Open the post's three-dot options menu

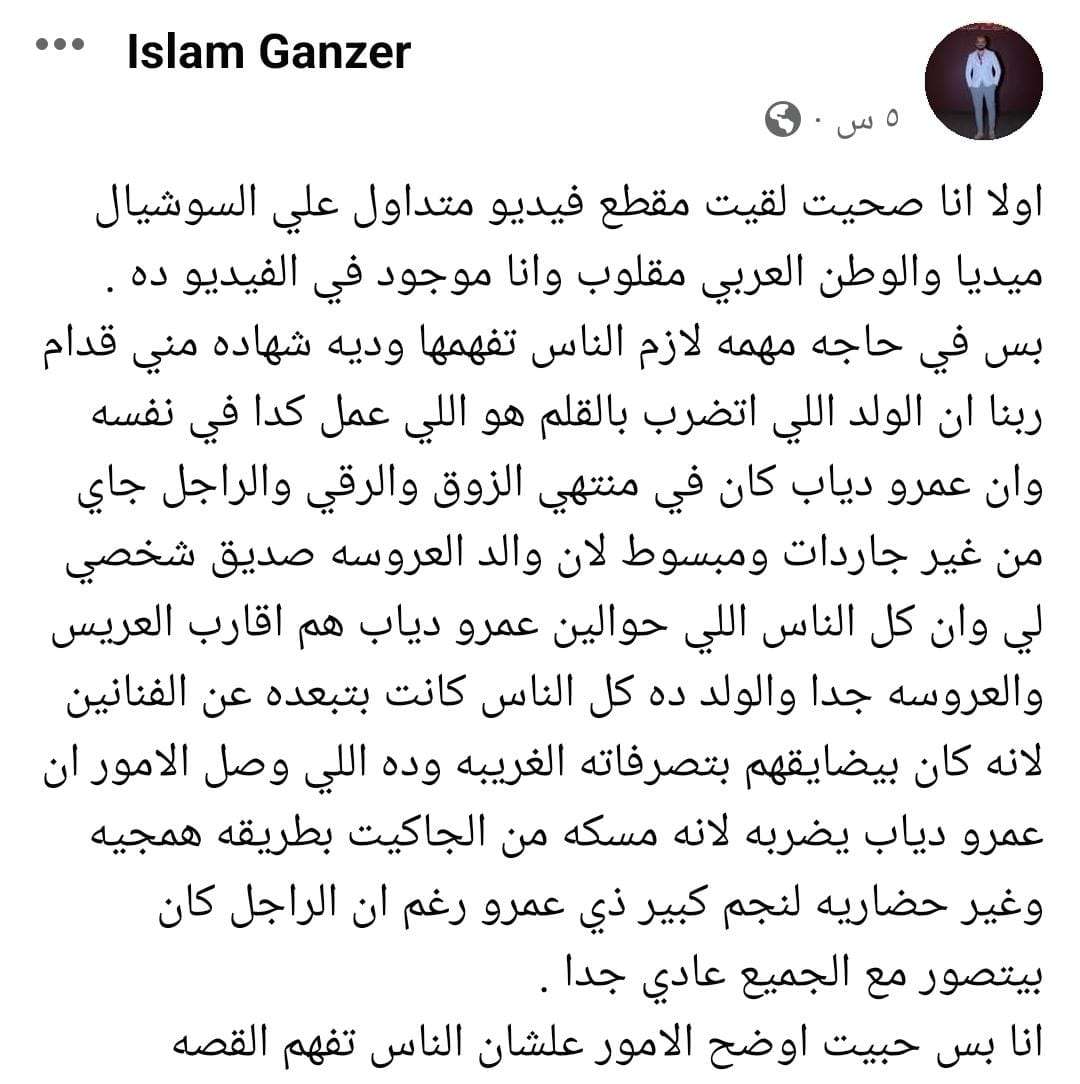pyautogui.click(x=62, y=46)
